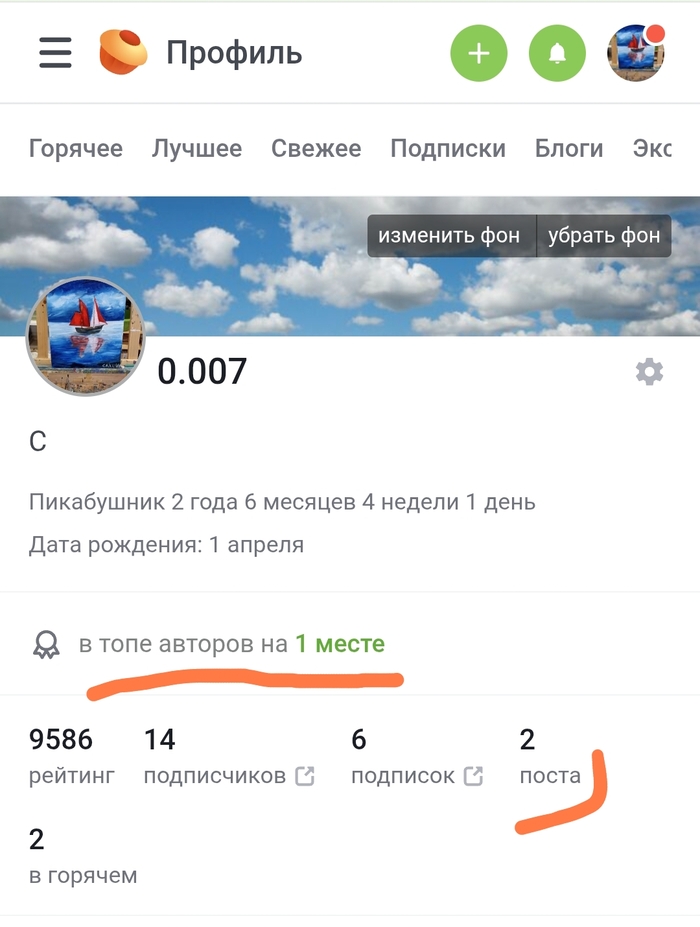Viewport: 700px width, 927px height.
Task: Tap the profile picture with the sailboat
Action: tap(86, 337)
